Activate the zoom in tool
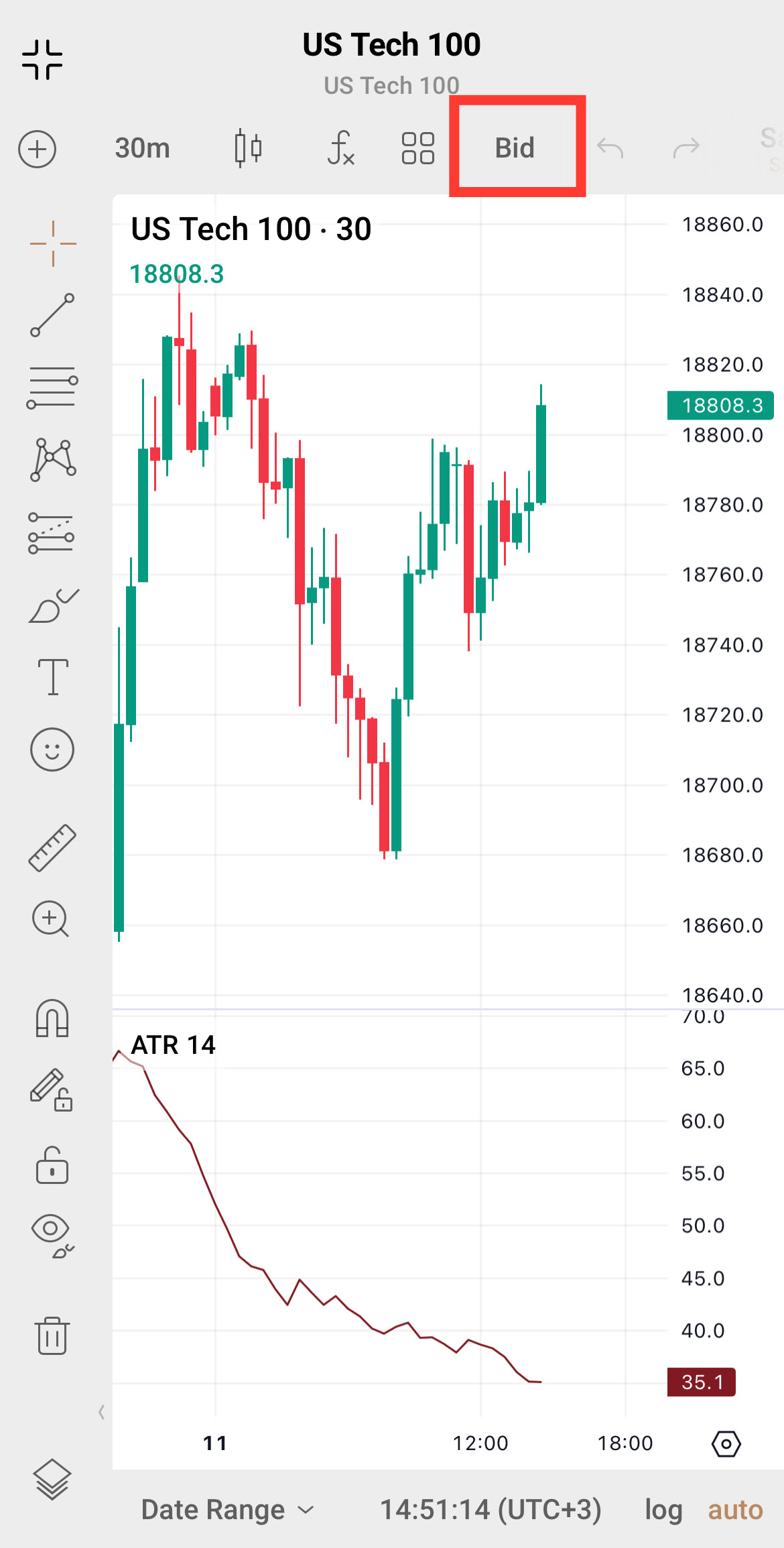The width and height of the screenshot is (784, 1548). 51,919
